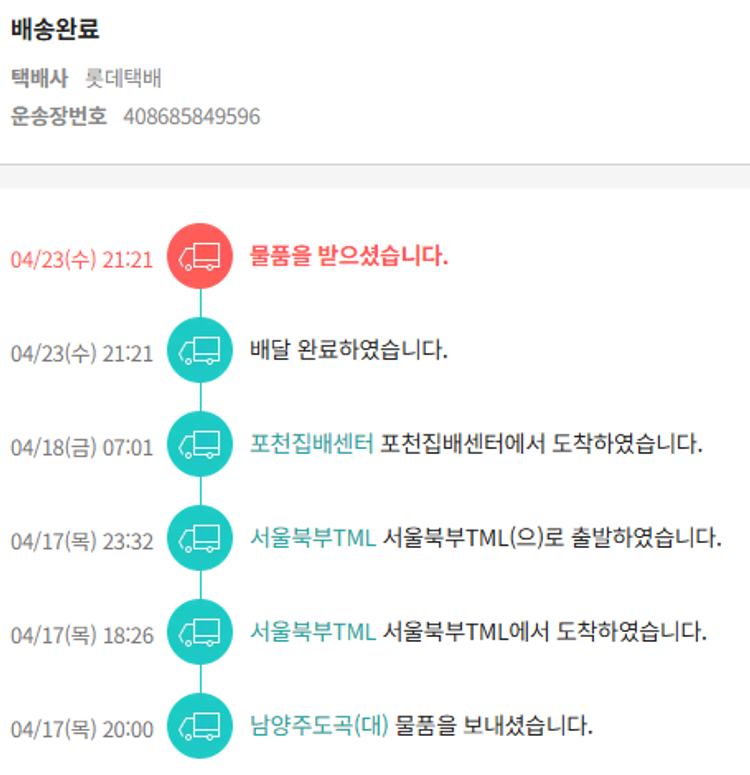Open 서울북부TML link in the 18:26 arrival row

tap(312, 632)
